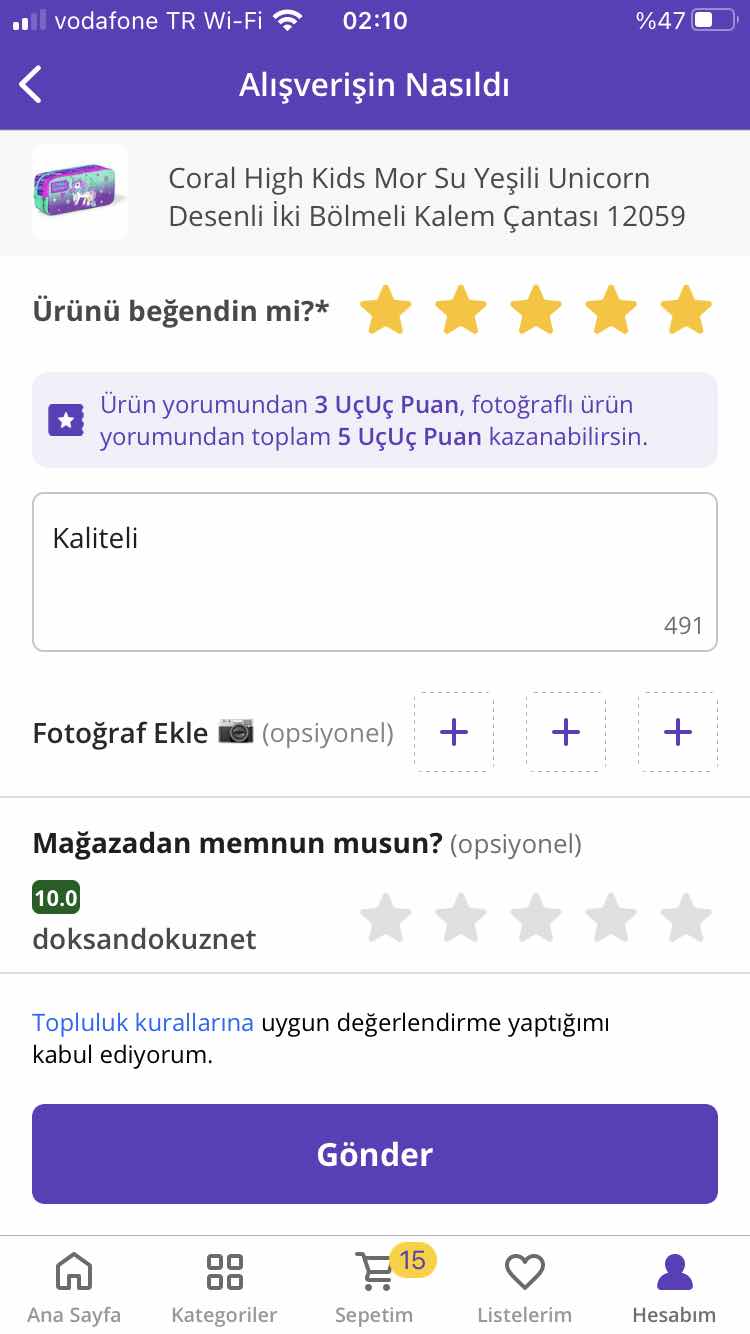Viewport: 750px width, 1334px height.
Task: Open the Topluluk kurallarına link
Action: (x=143, y=1023)
